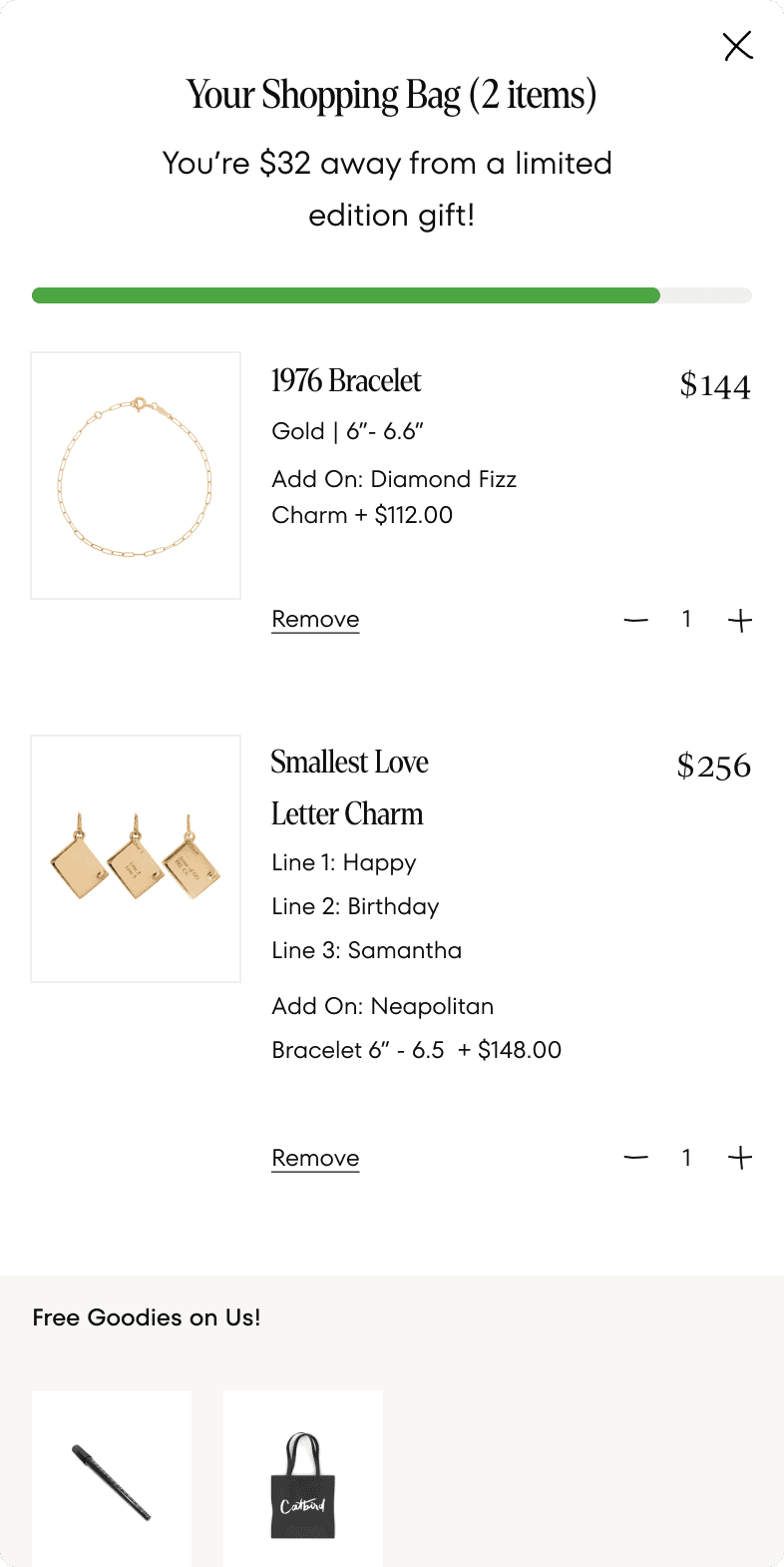Increase quantity of 1976 Bracelet
The height and width of the screenshot is (1567, 784).
tap(740, 620)
